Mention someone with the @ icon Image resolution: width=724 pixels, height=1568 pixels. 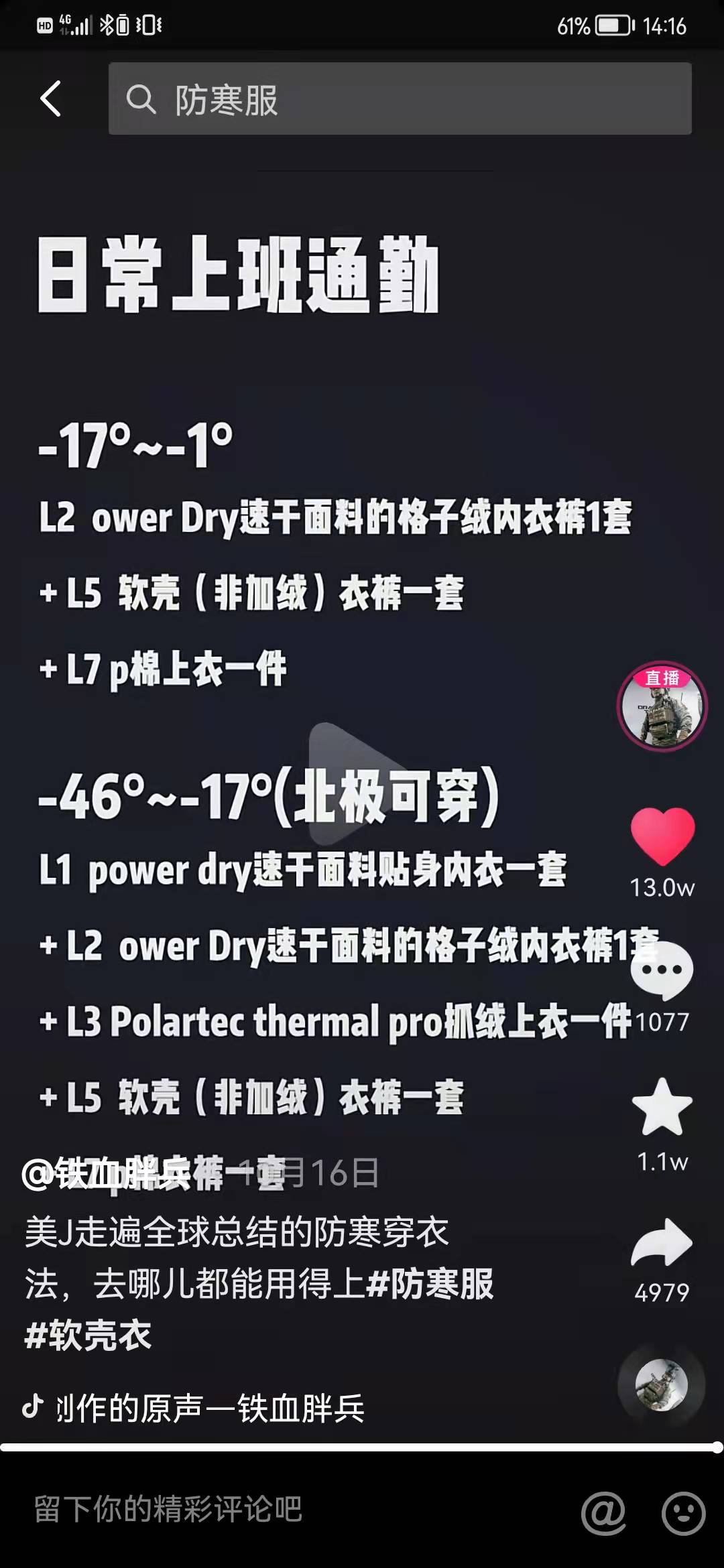(603, 1512)
